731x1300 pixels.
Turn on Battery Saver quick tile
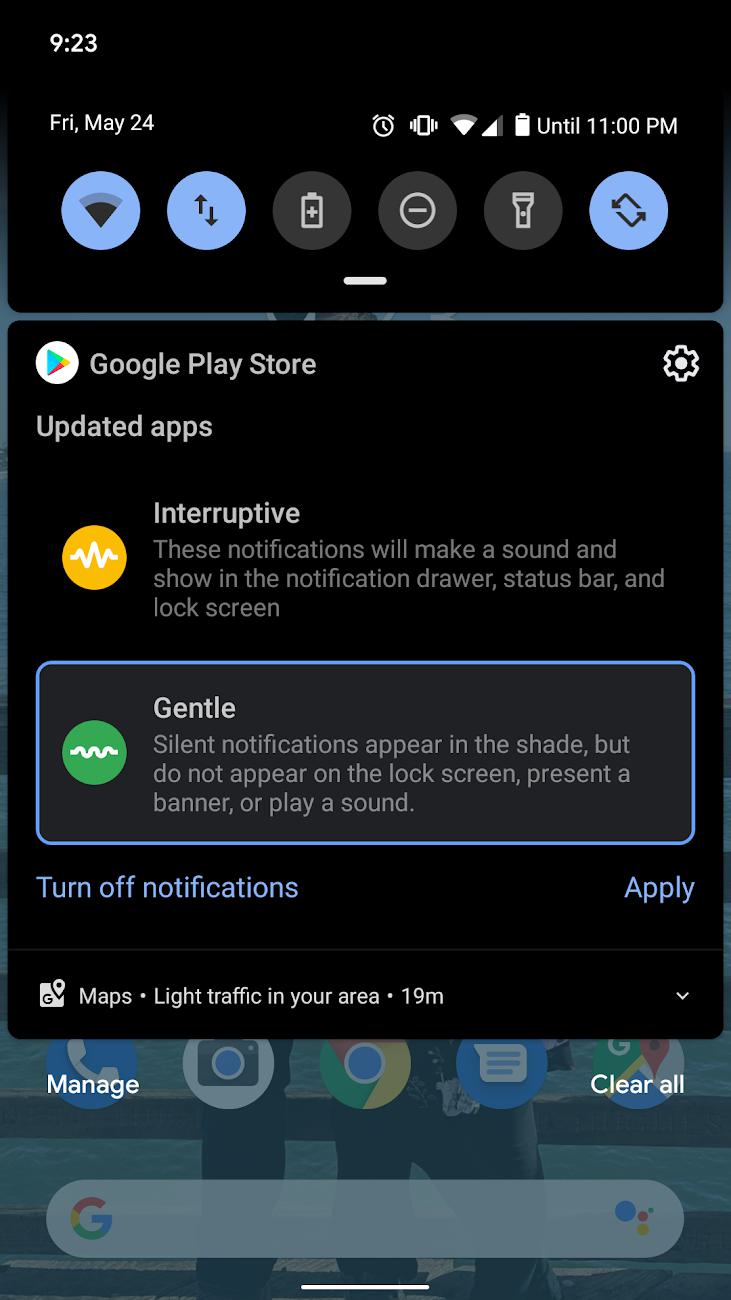[x=312, y=211]
